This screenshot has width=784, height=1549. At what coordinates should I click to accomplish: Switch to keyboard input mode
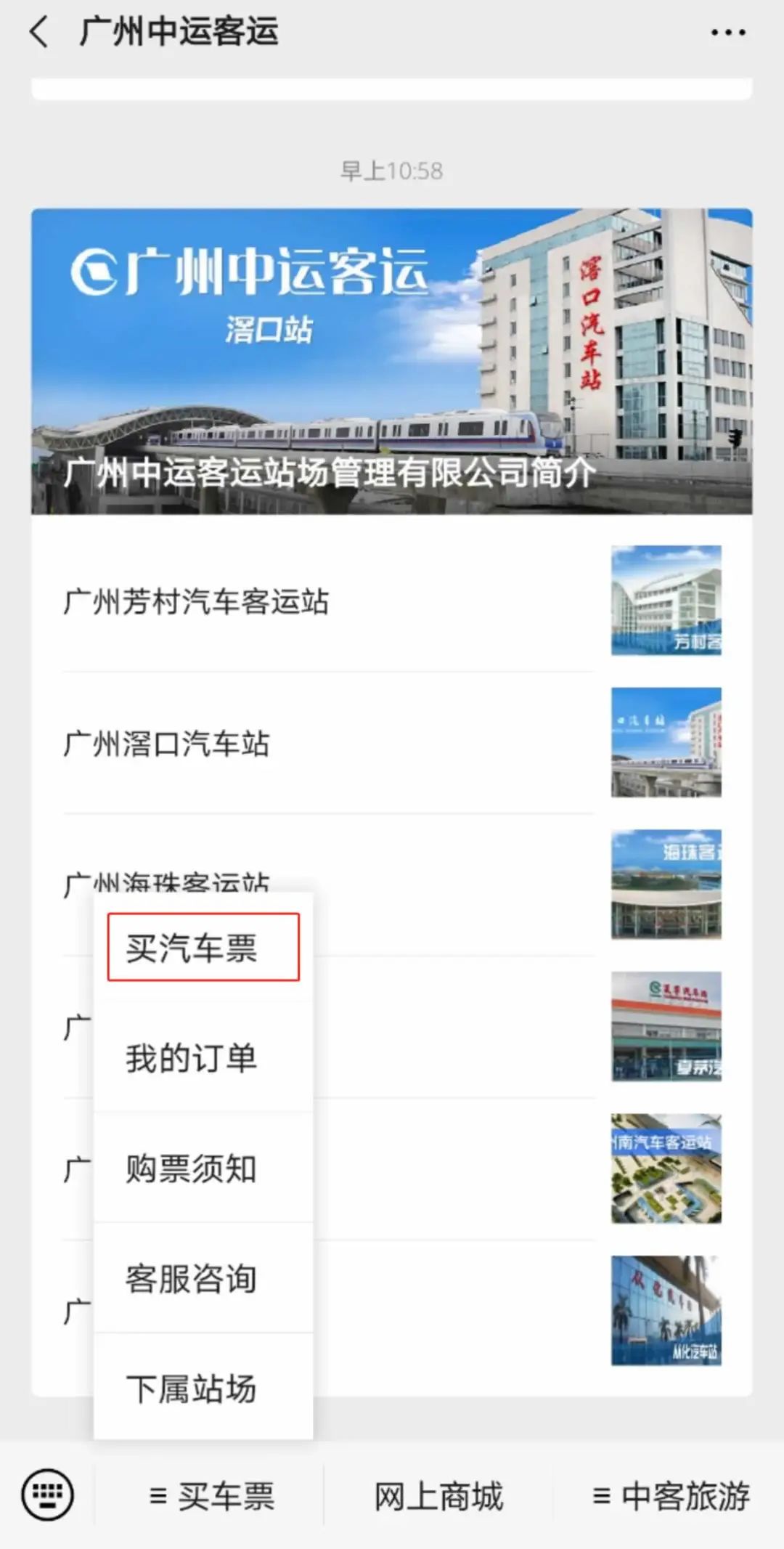coord(47,1495)
